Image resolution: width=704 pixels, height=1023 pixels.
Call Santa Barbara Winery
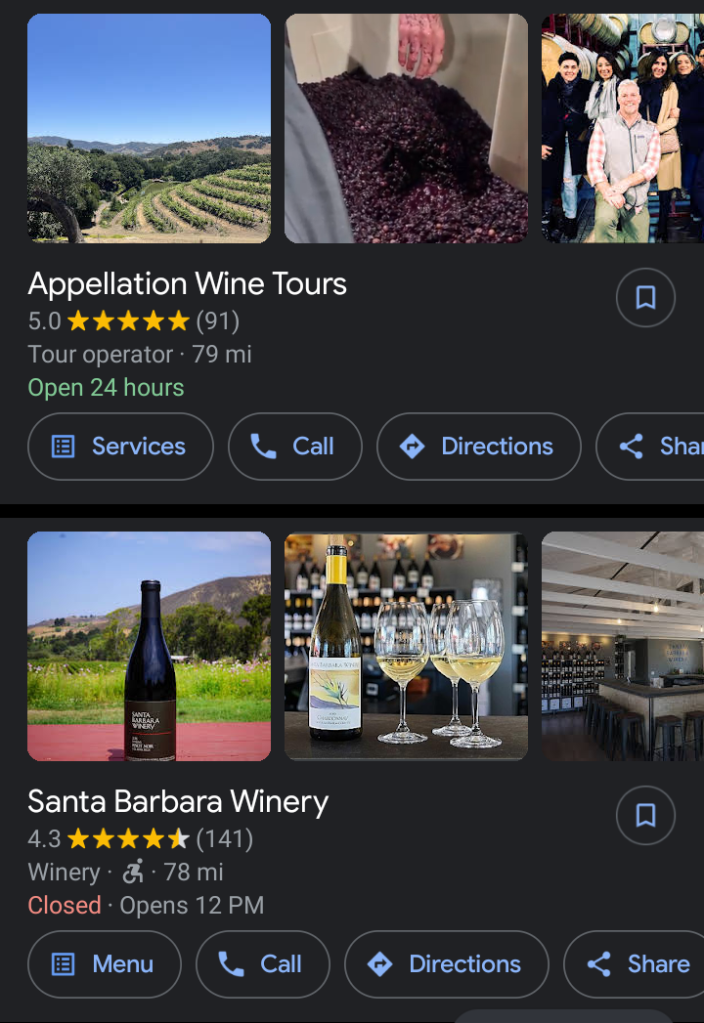click(x=262, y=964)
